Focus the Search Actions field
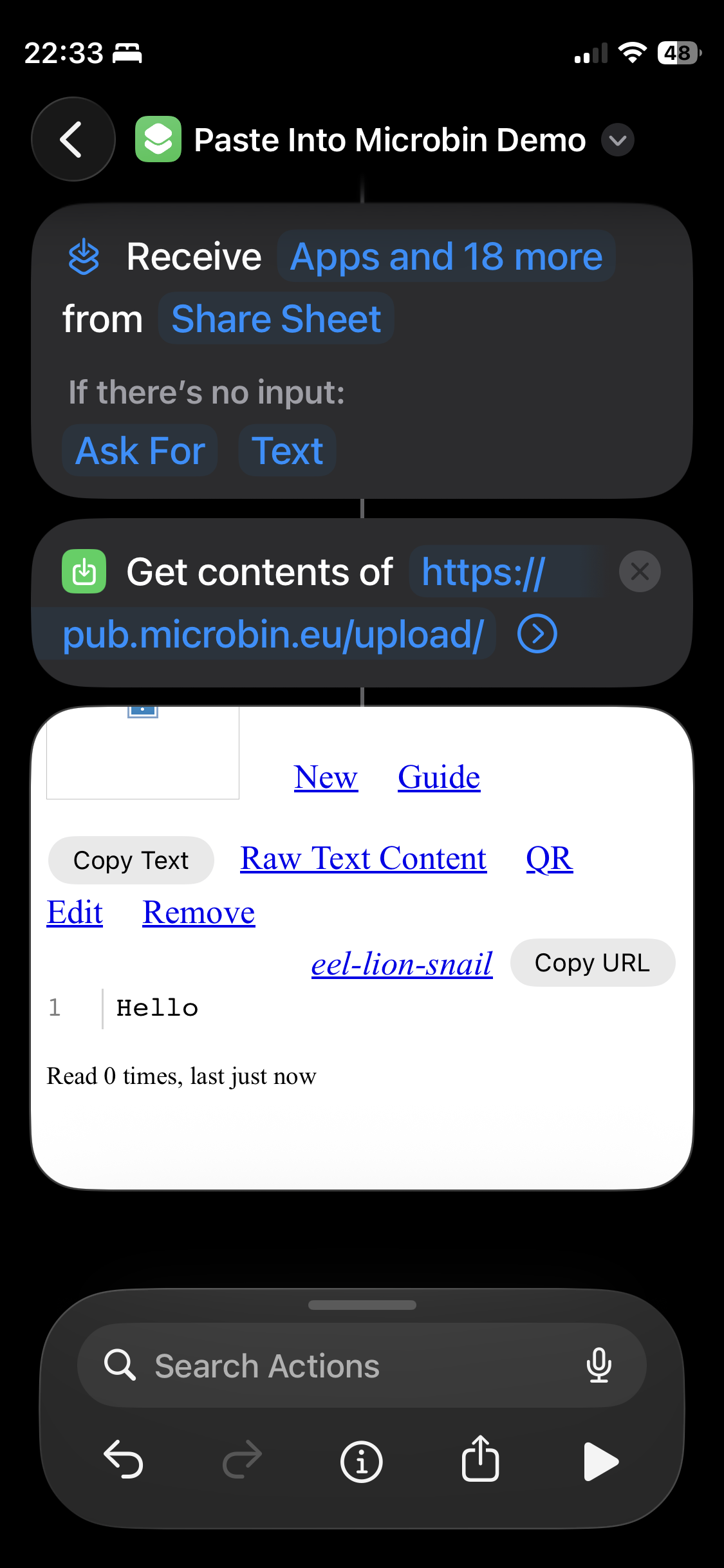This screenshot has width=724, height=1568. (360, 1366)
